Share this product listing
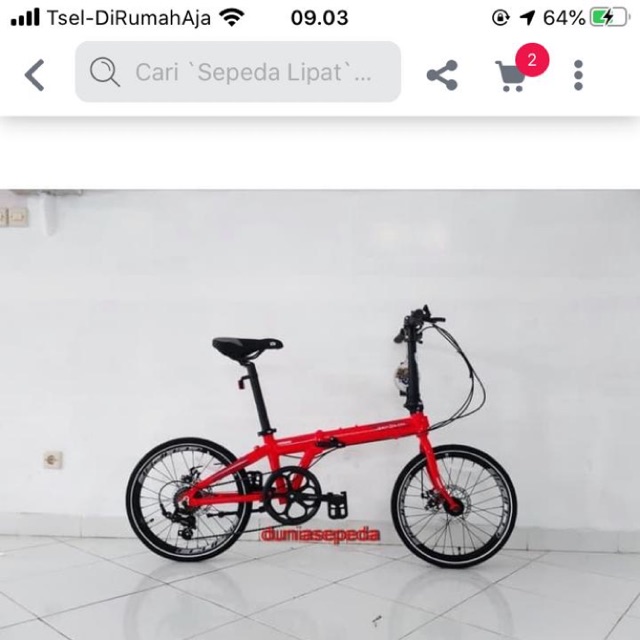The height and width of the screenshot is (640, 640). tap(442, 75)
